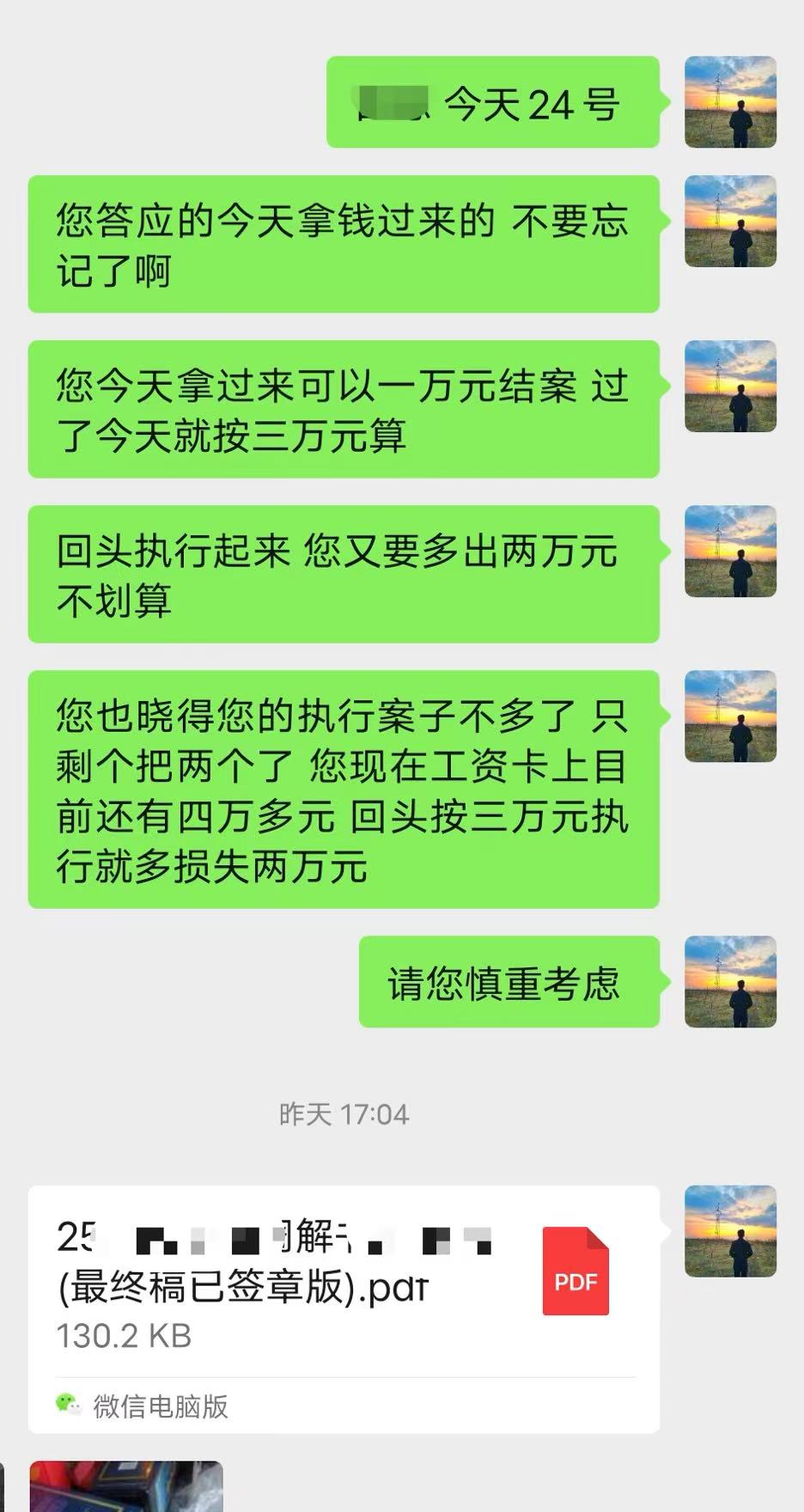This screenshot has width=804, height=1512.
Task: Tap the avatar beside the PDF file
Action: tap(730, 1231)
